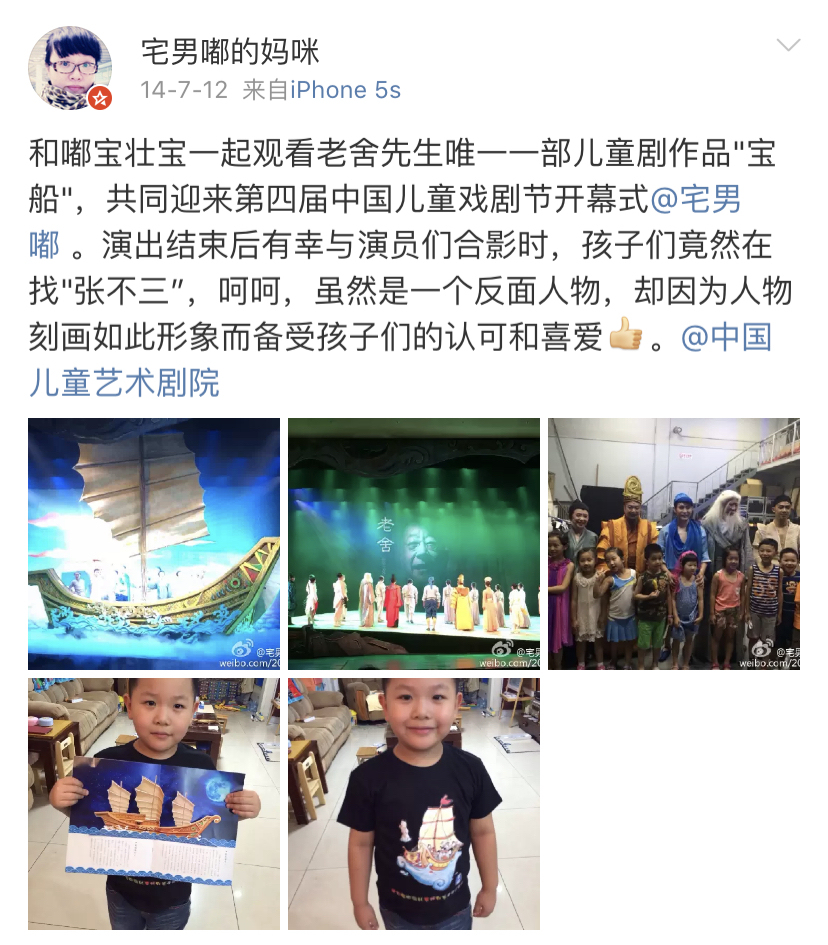This screenshot has height=945, width=828.
Task: View photo of boy in ship T-shirt
Action: pos(414,804)
